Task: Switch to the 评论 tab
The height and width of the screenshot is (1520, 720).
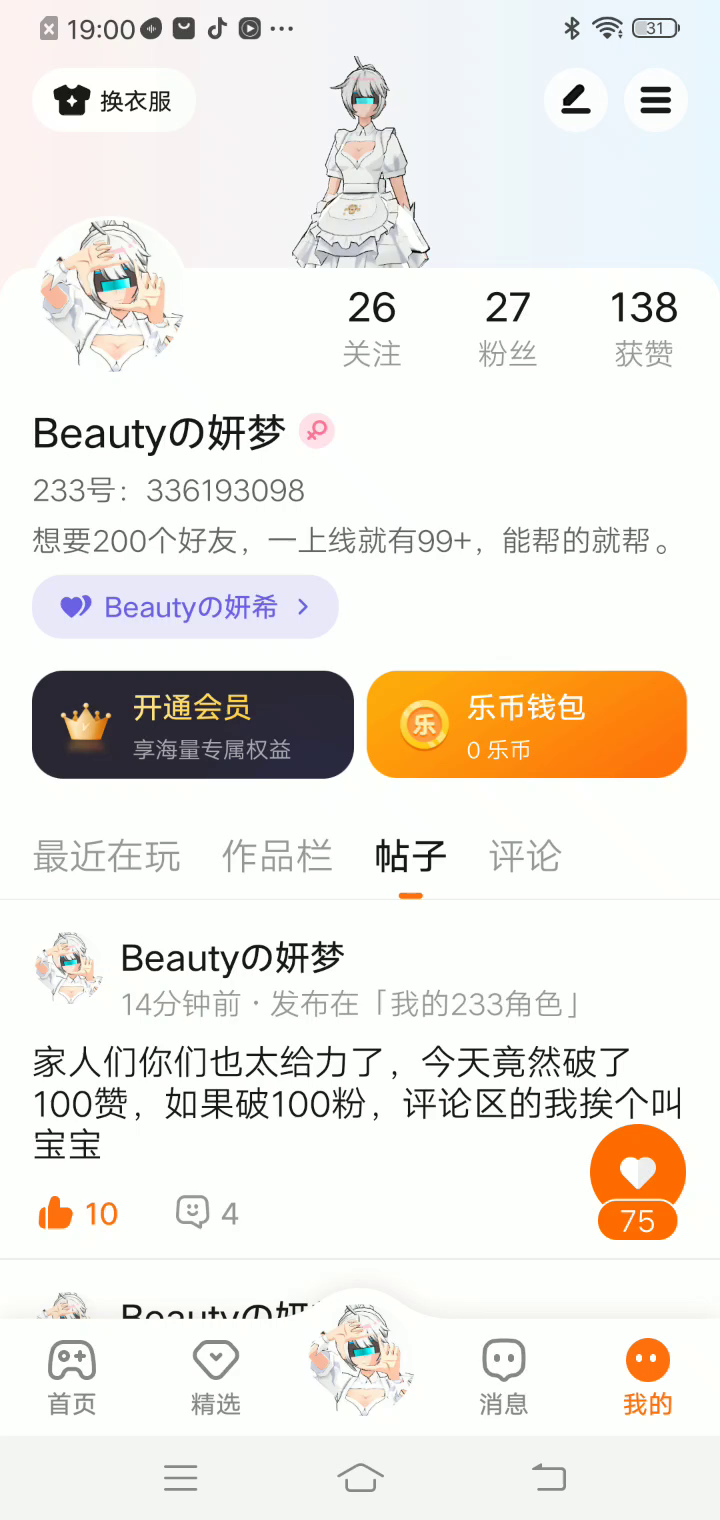Action: pyautogui.click(x=525, y=857)
